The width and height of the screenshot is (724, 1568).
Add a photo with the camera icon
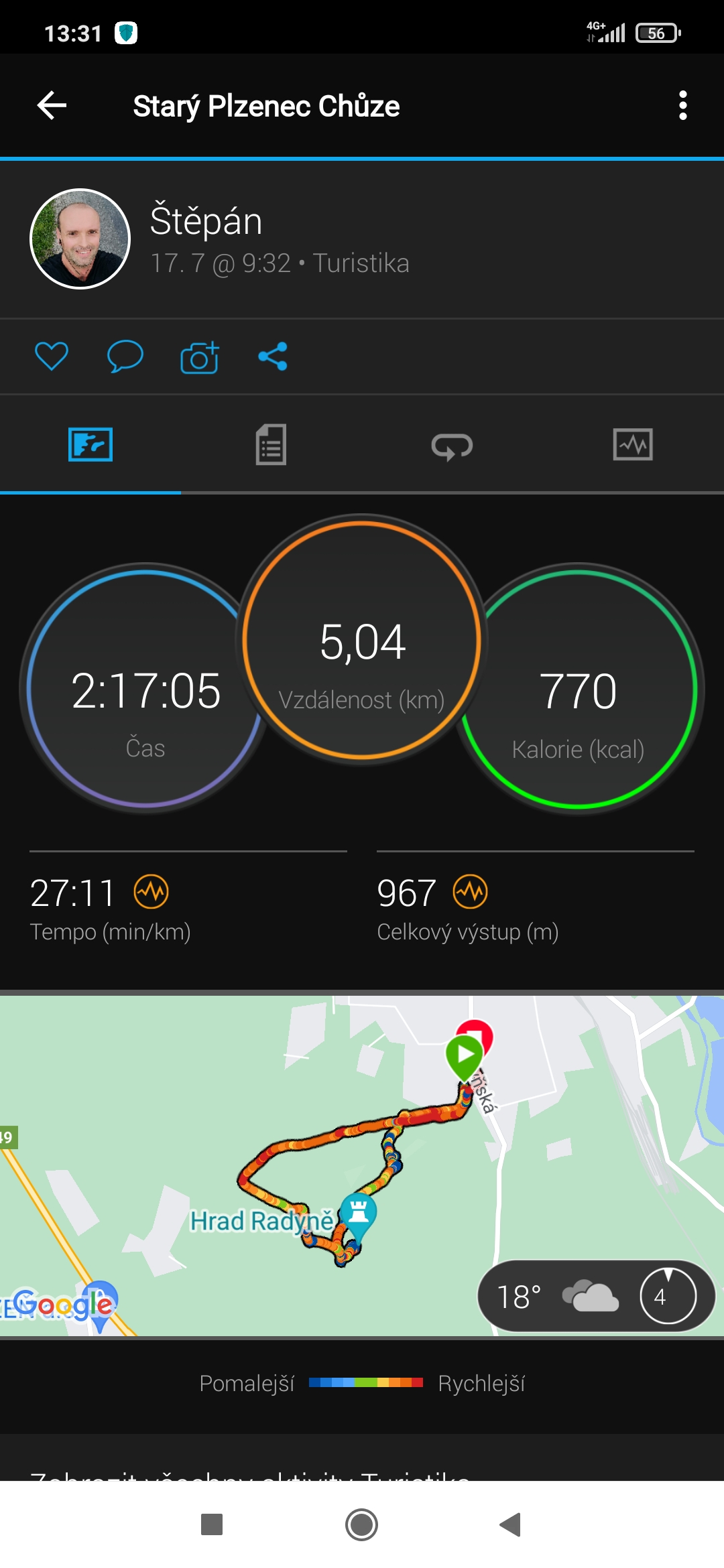[x=199, y=356]
